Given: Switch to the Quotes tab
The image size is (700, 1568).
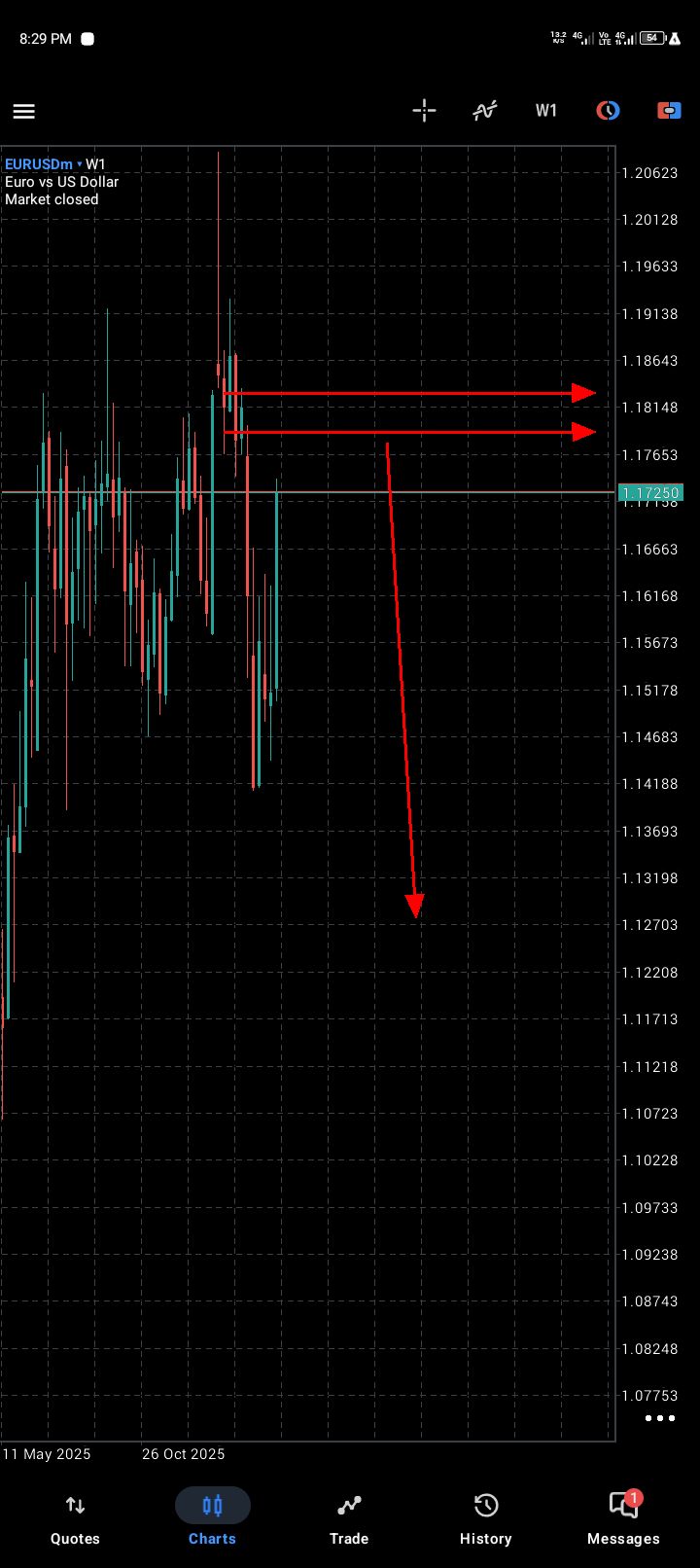Looking at the screenshot, I should (75, 1519).
